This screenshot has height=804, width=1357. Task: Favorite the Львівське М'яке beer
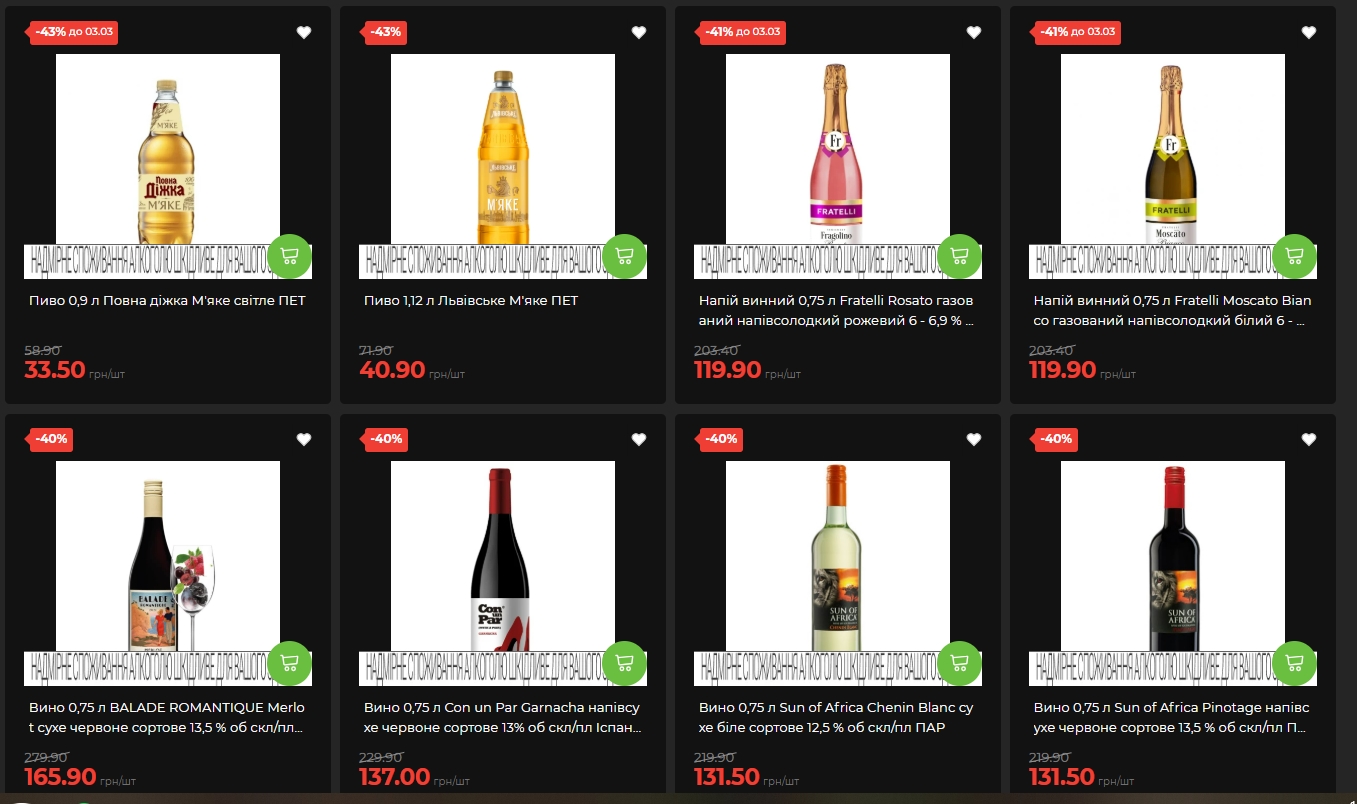[639, 32]
